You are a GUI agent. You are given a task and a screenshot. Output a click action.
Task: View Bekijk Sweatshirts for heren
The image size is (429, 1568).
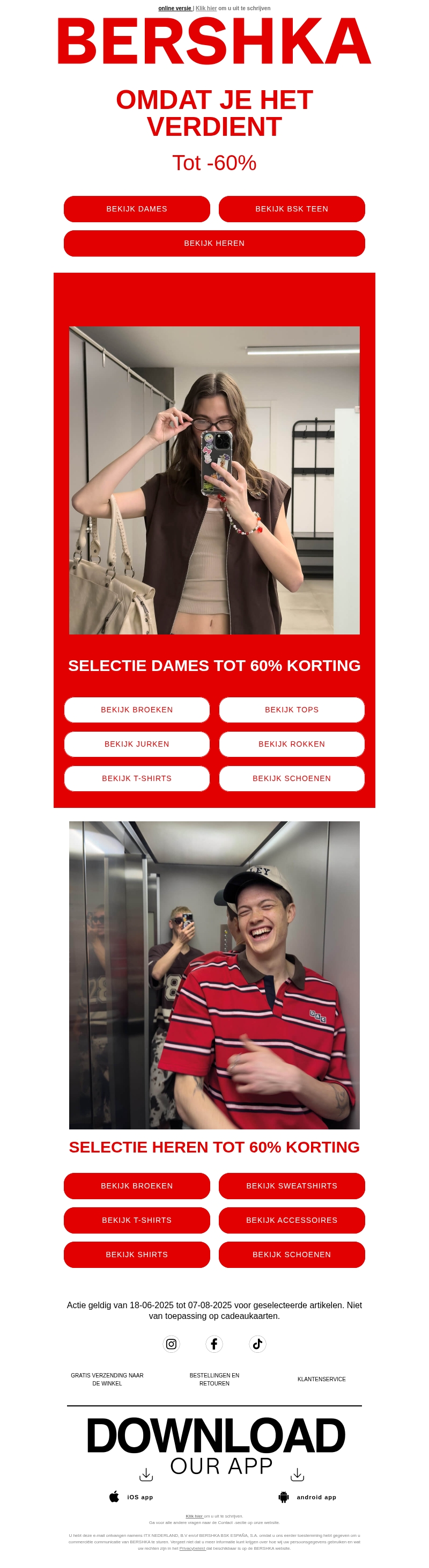(292, 1186)
